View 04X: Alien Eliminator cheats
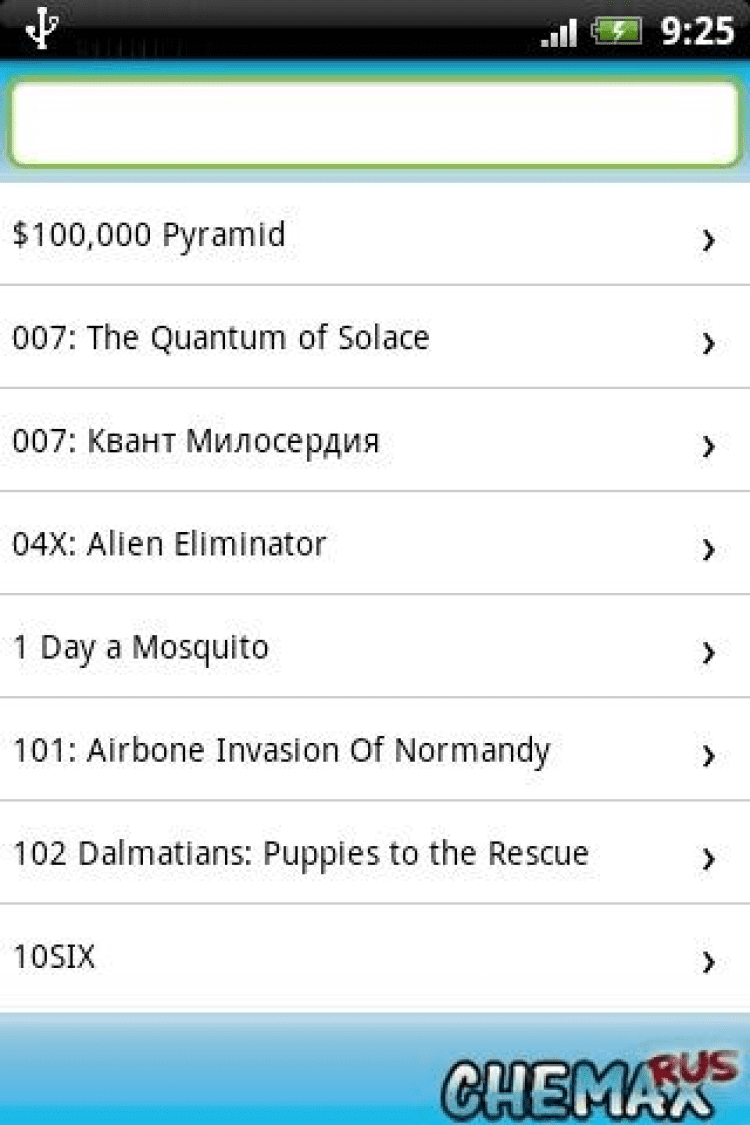The width and height of the screenshot is (750, 1125). [x=374, y=545]
